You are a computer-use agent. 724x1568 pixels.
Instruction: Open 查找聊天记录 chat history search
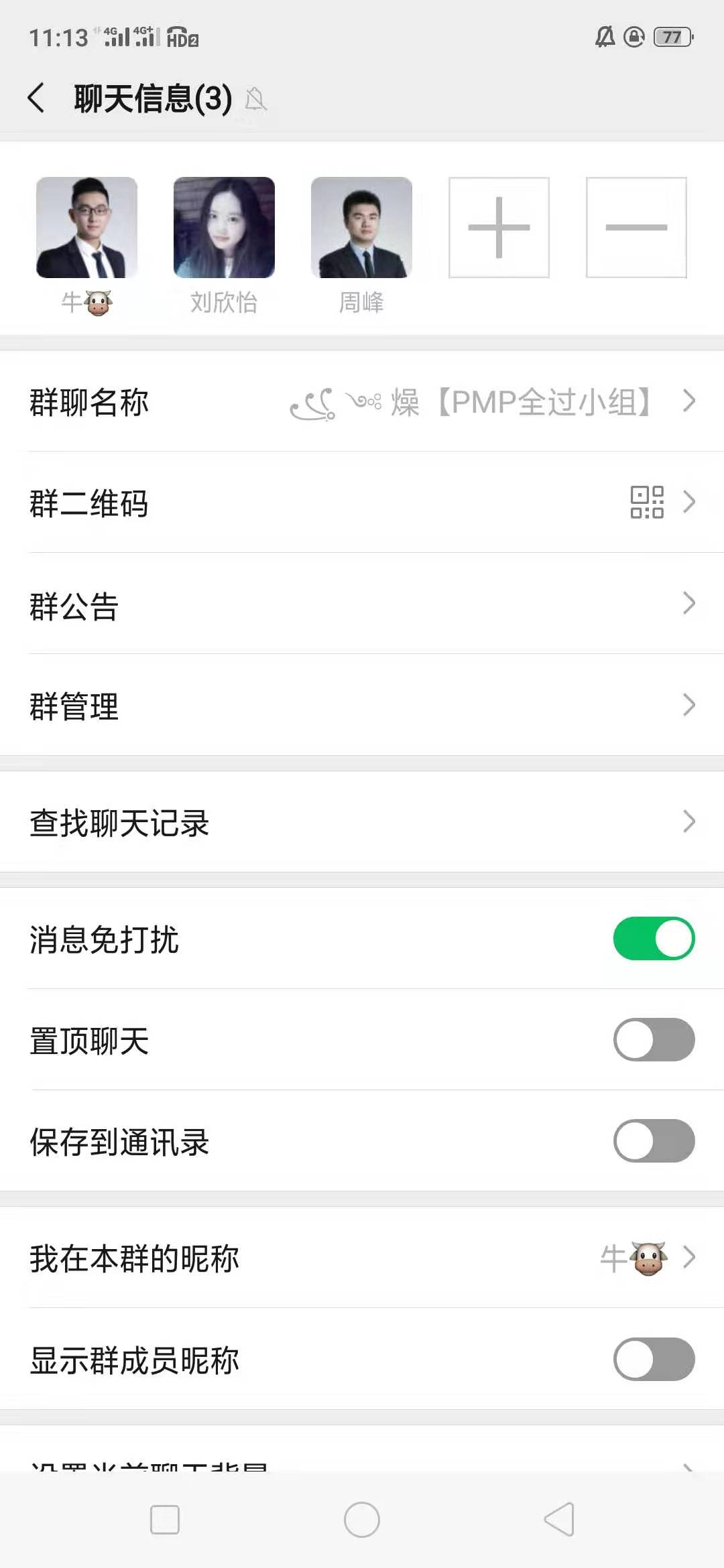coord(362,822)
